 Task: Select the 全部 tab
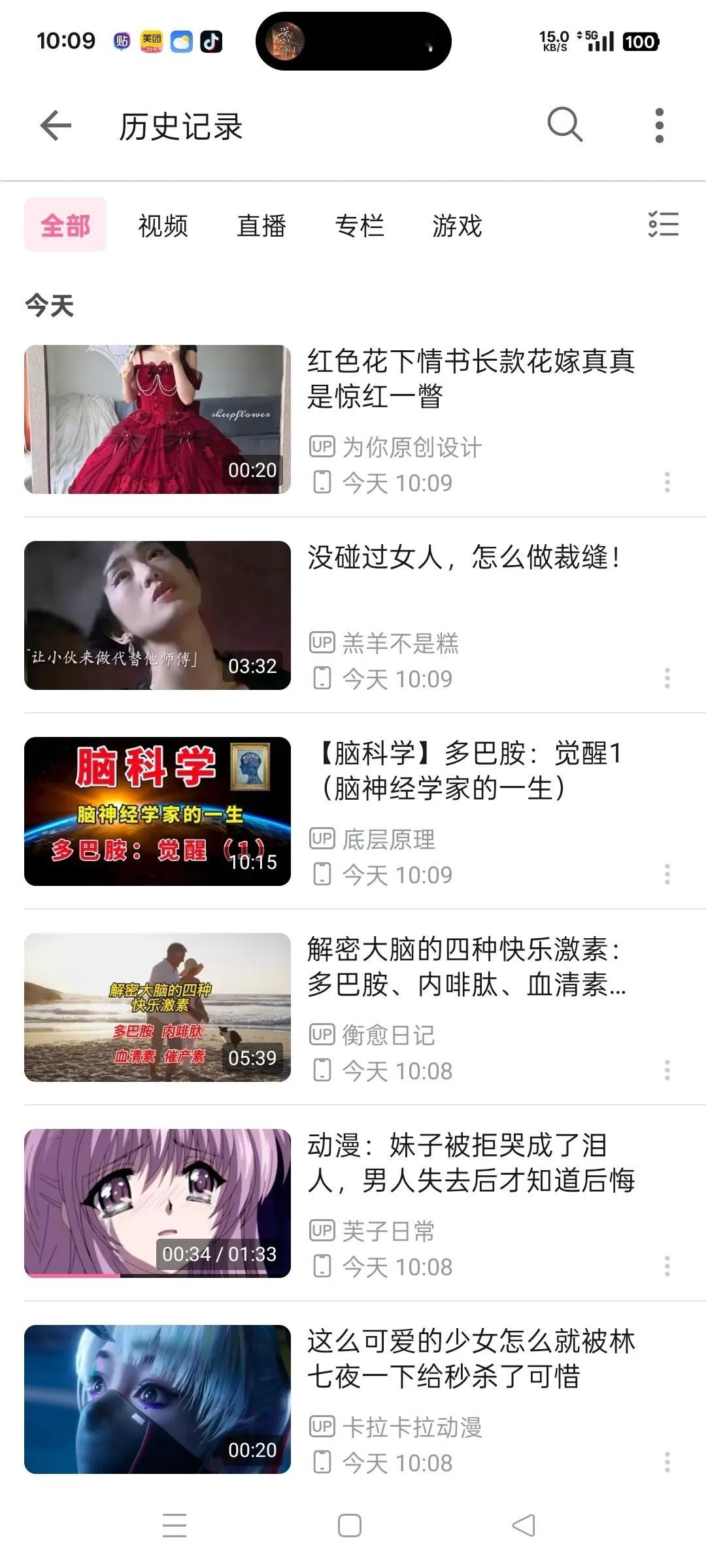tap(65, 225)
